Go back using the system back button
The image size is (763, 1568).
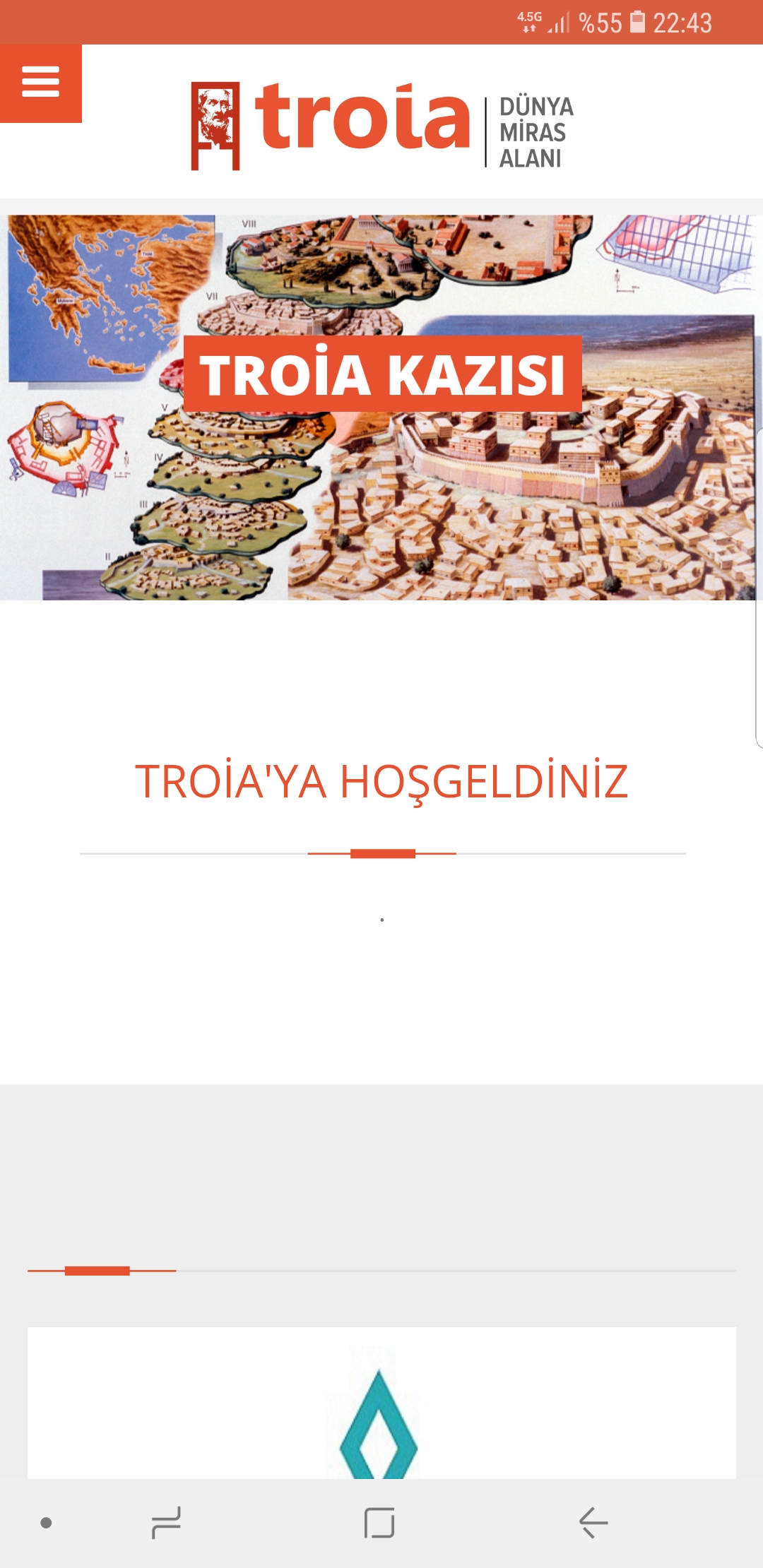593,1522
